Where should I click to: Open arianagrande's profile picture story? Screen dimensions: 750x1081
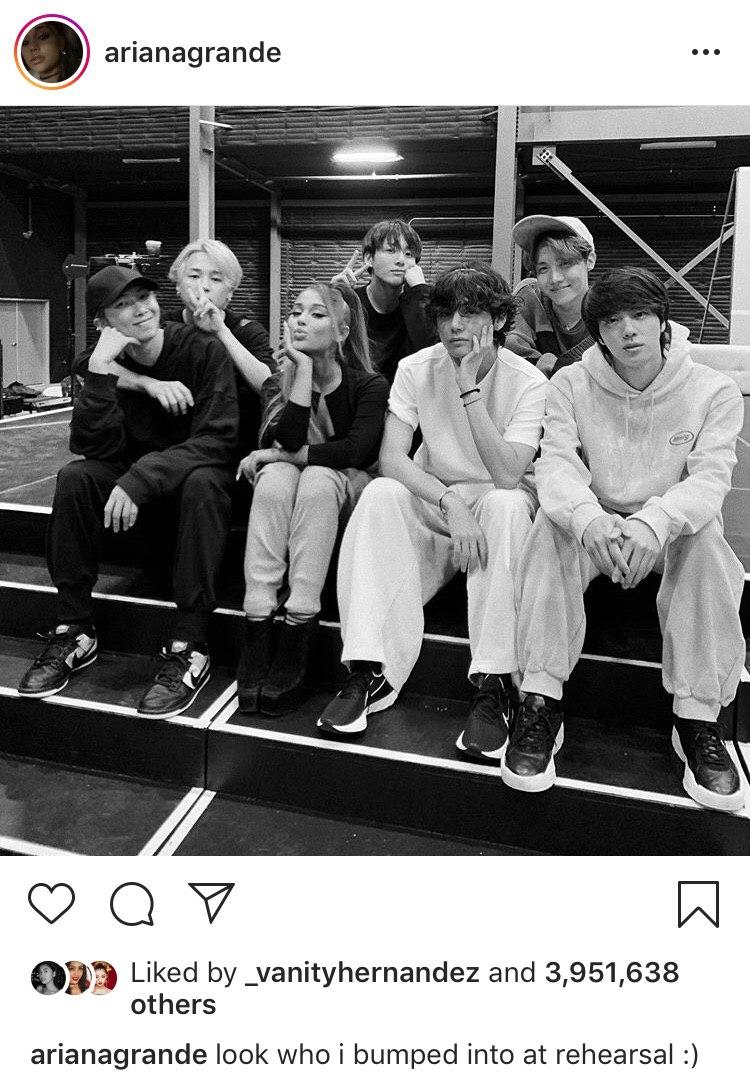tap(50, 52)
